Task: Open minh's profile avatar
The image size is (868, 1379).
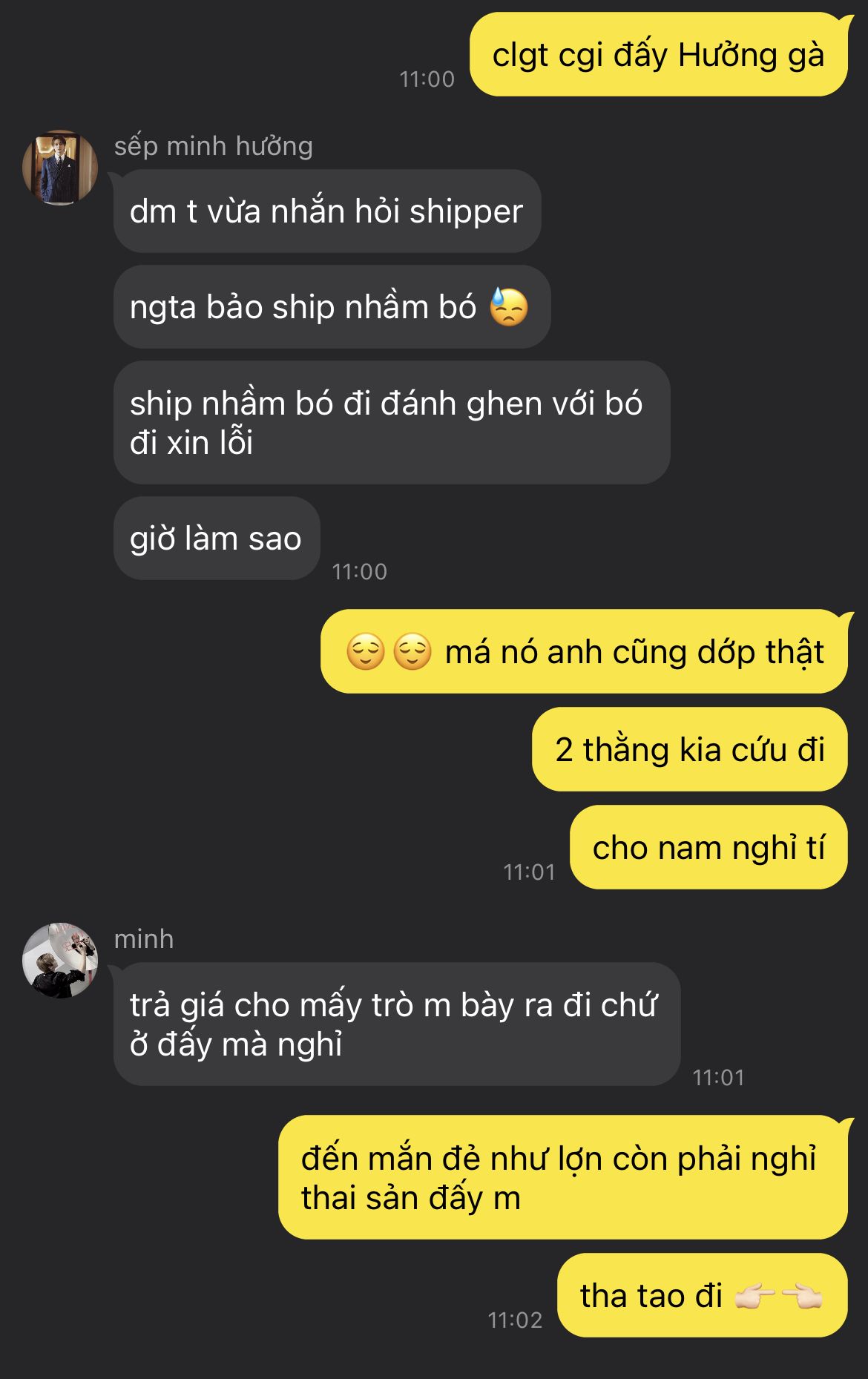Action: point(60,960)
